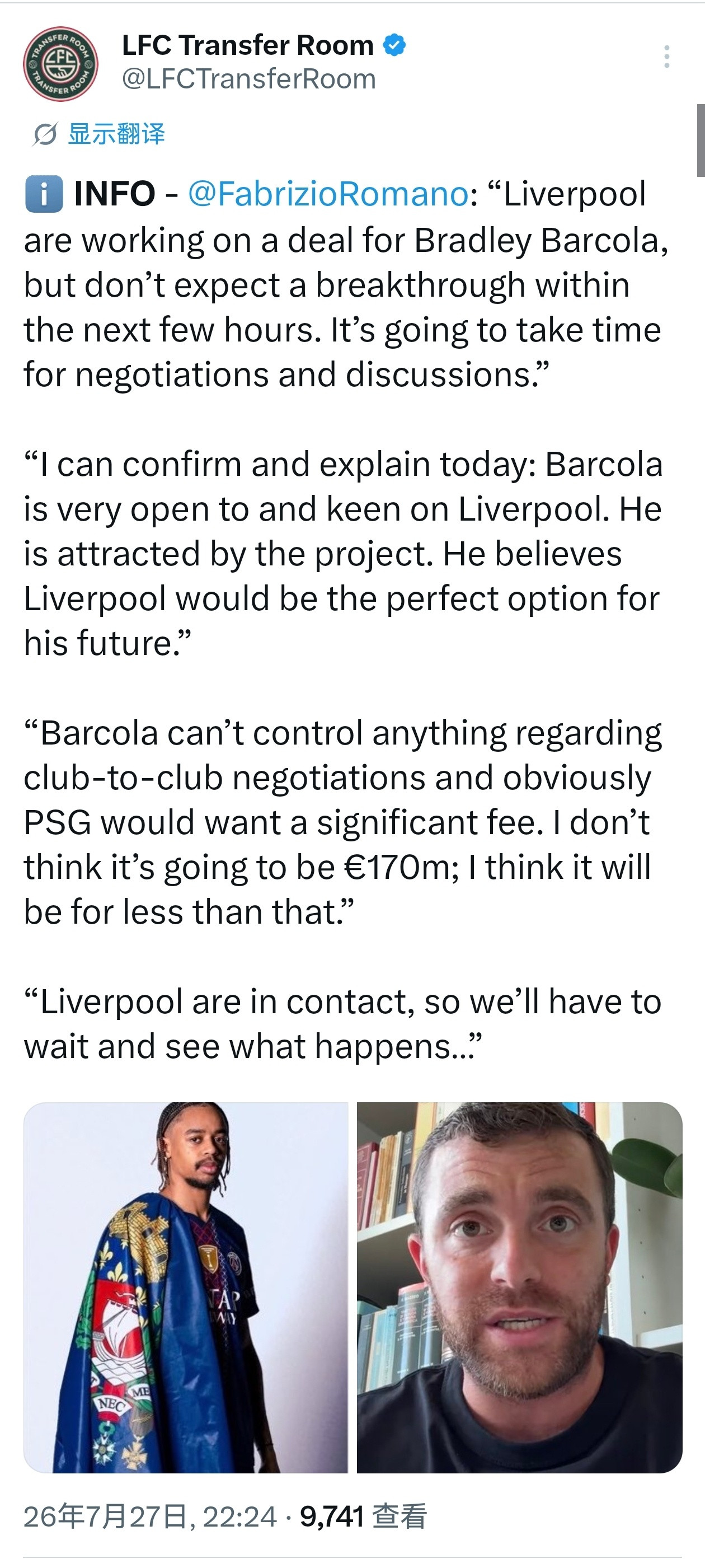Open LFC Transfer Room's profile avatar
This screenshot has width=705, height=1568.
[61, 64]
